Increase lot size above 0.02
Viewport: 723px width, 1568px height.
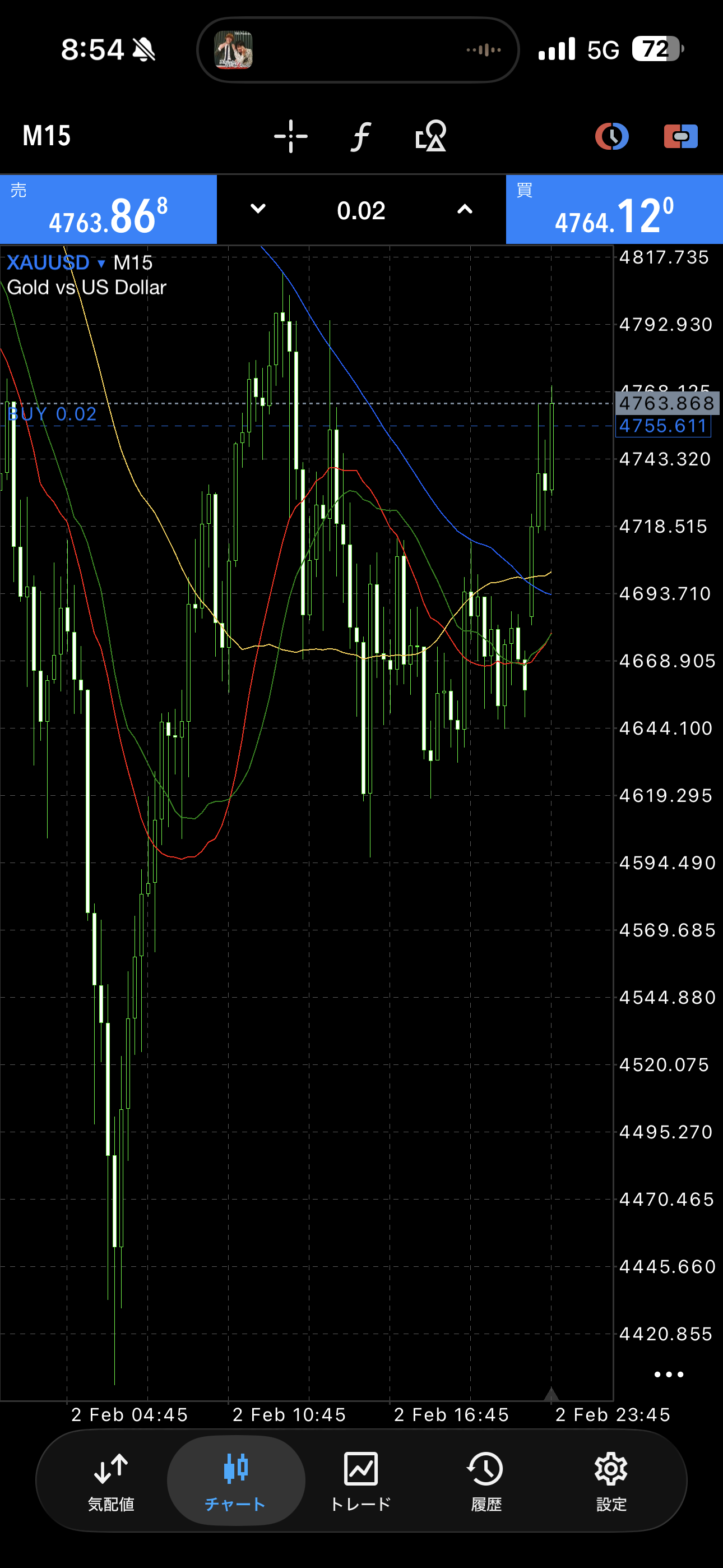tap(465, 209)
